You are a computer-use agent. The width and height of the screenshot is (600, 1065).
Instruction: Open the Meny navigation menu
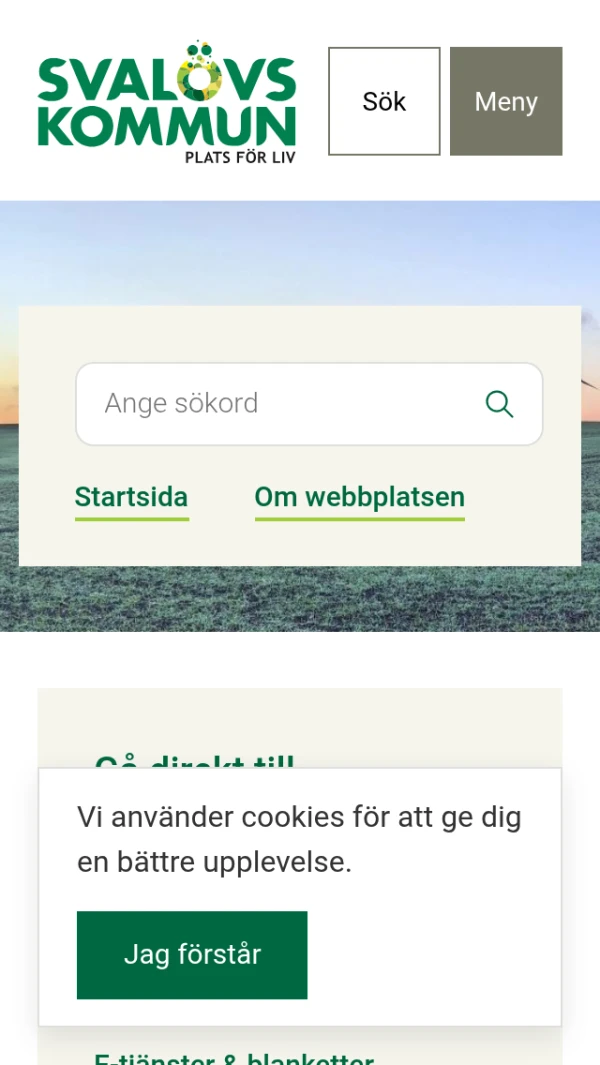click(506, 101)
